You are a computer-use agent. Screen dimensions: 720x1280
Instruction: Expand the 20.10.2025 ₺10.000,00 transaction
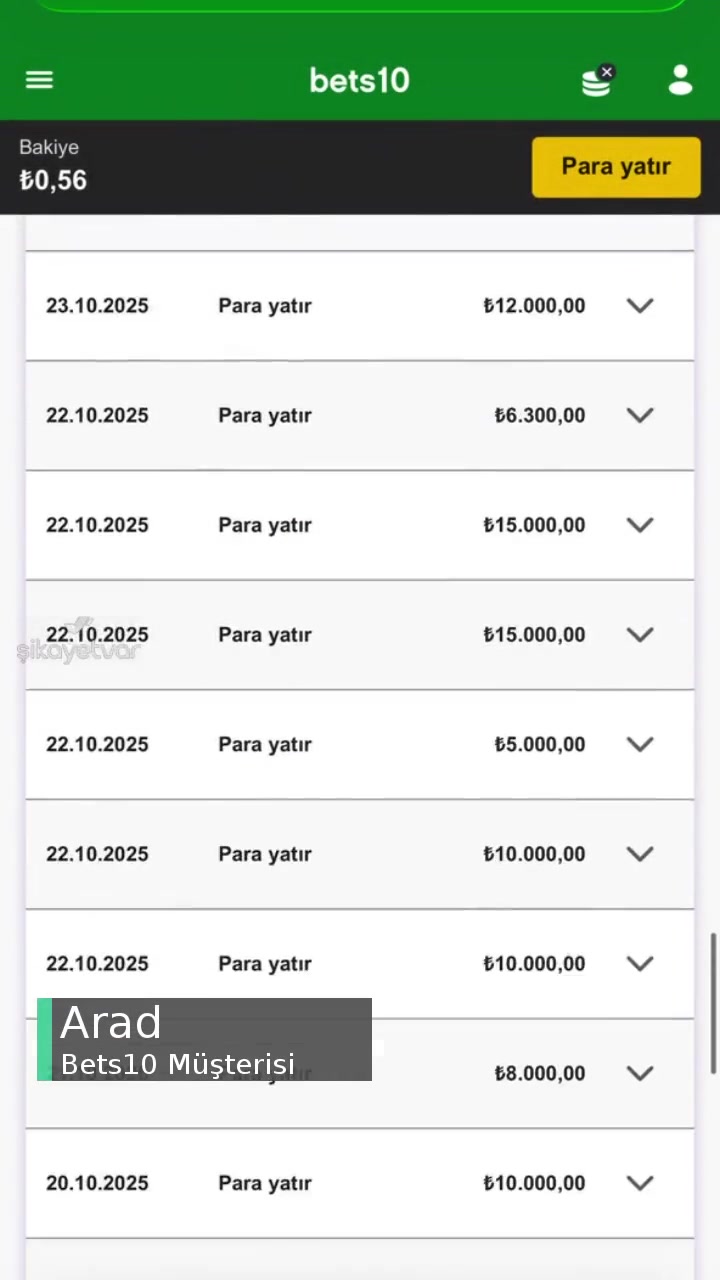[x=639, y=1183]
